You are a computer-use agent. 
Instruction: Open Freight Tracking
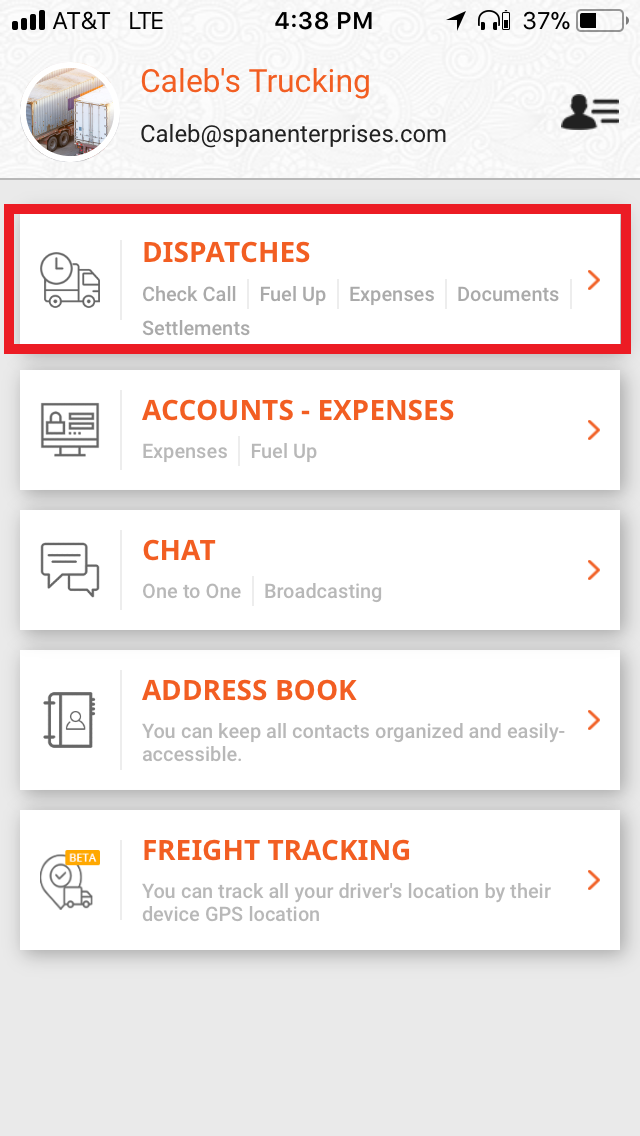click(x=320, y=880)
